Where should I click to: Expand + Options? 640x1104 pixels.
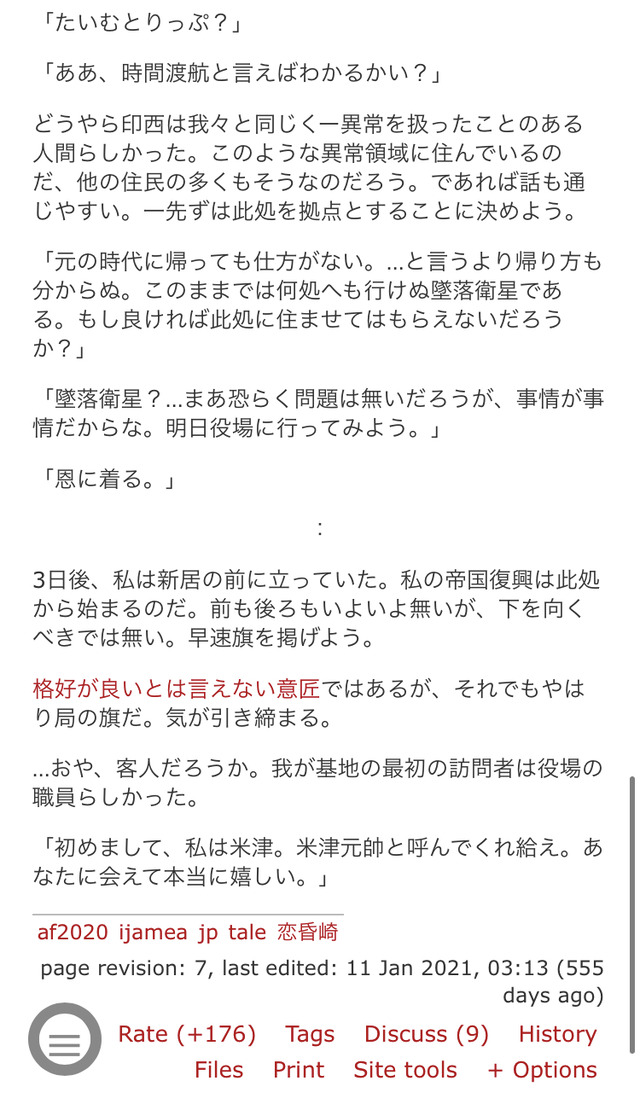(x=542, y=1070)
